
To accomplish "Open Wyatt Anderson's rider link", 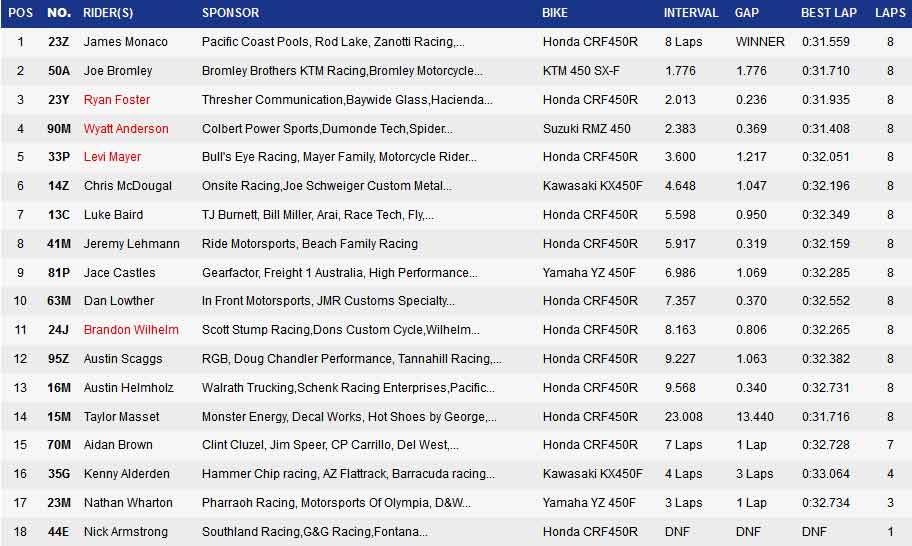I will [x=126, y=129].
